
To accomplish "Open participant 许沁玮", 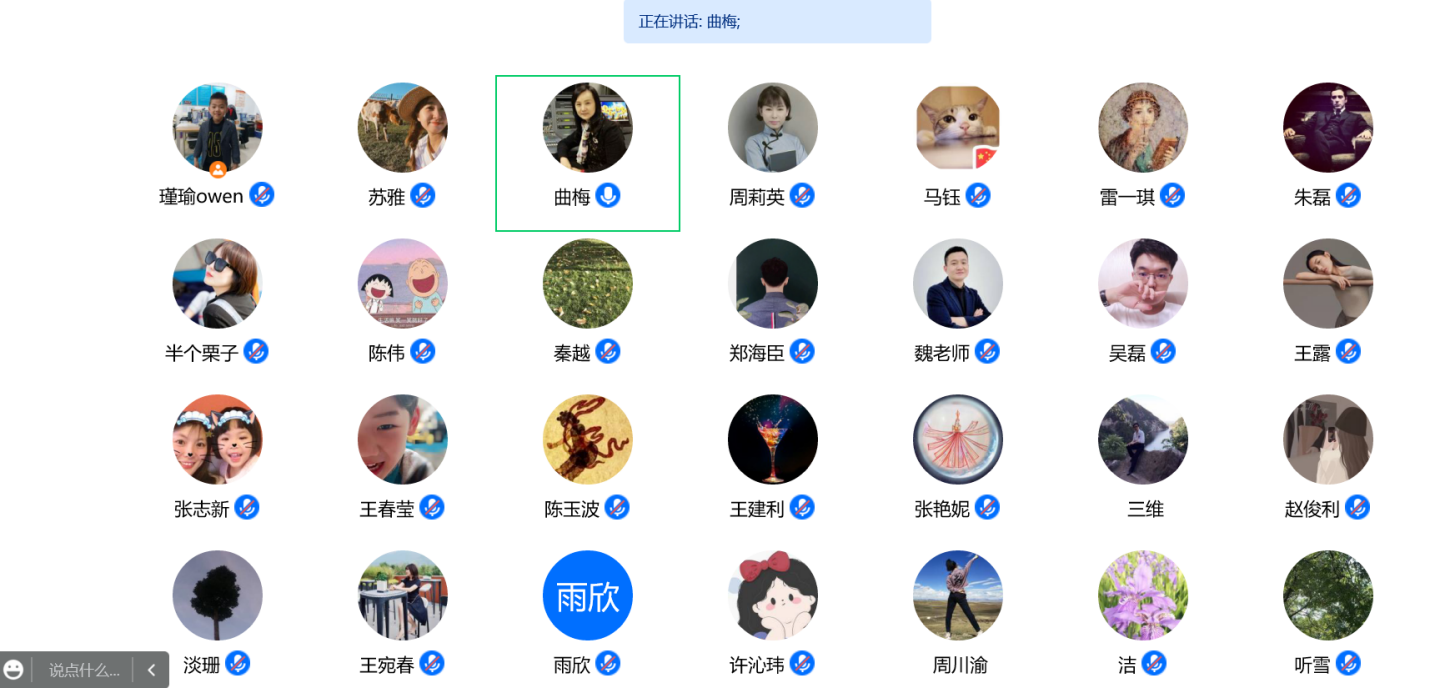I will [772, 596].
